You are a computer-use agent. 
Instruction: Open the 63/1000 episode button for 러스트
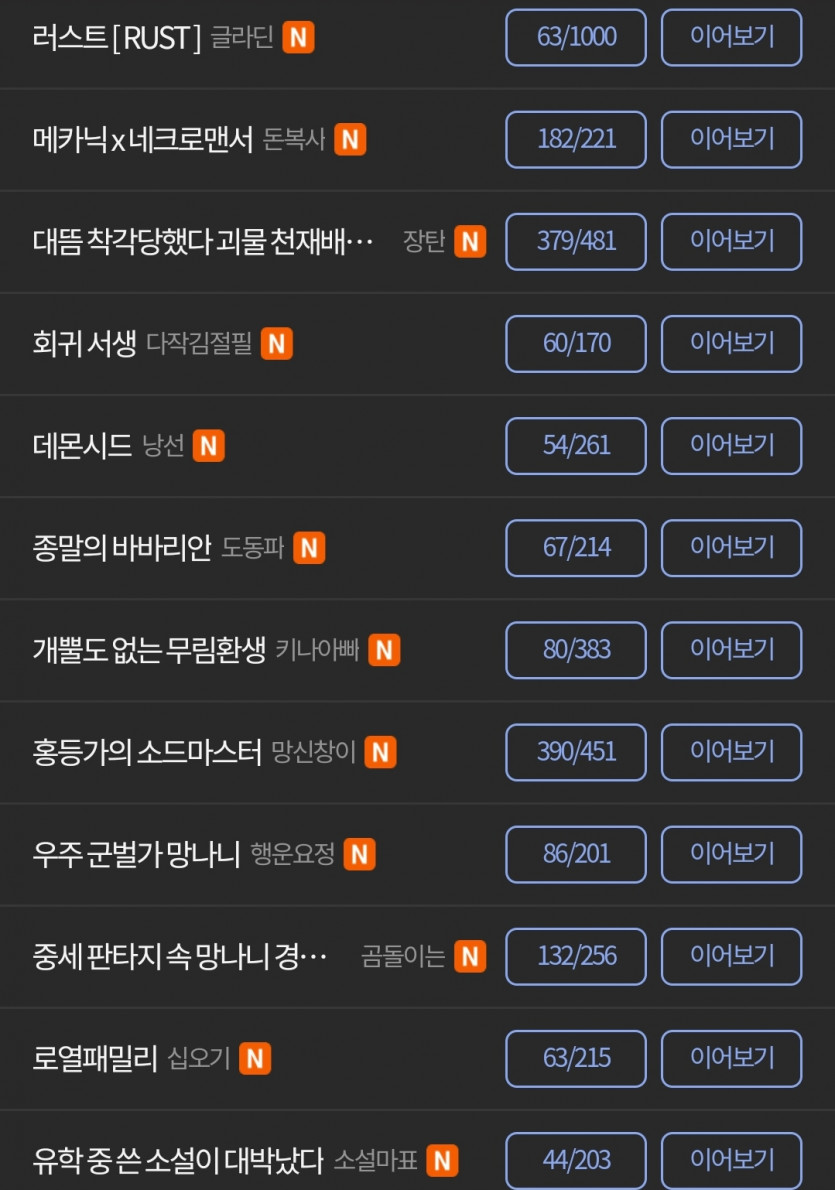pyautogui.click(x=576, y=38)
